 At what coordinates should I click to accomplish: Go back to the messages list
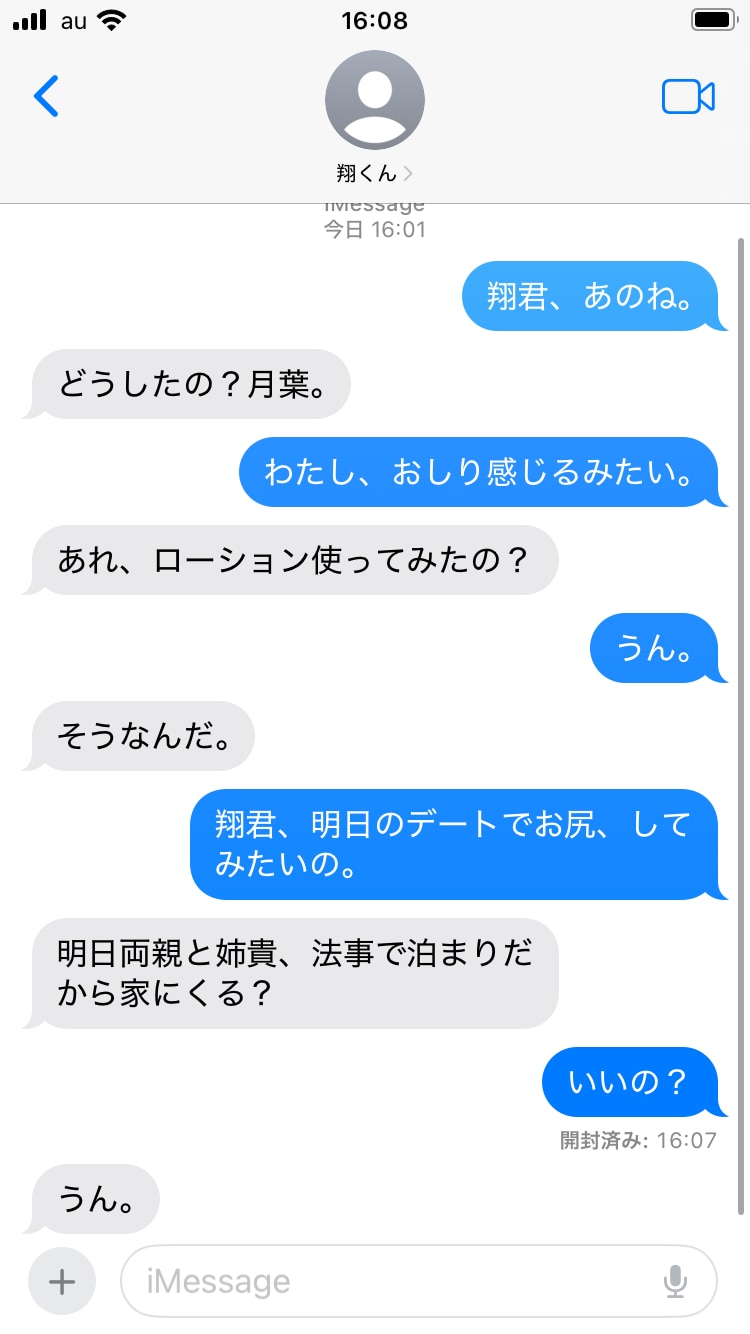[46, 96]
